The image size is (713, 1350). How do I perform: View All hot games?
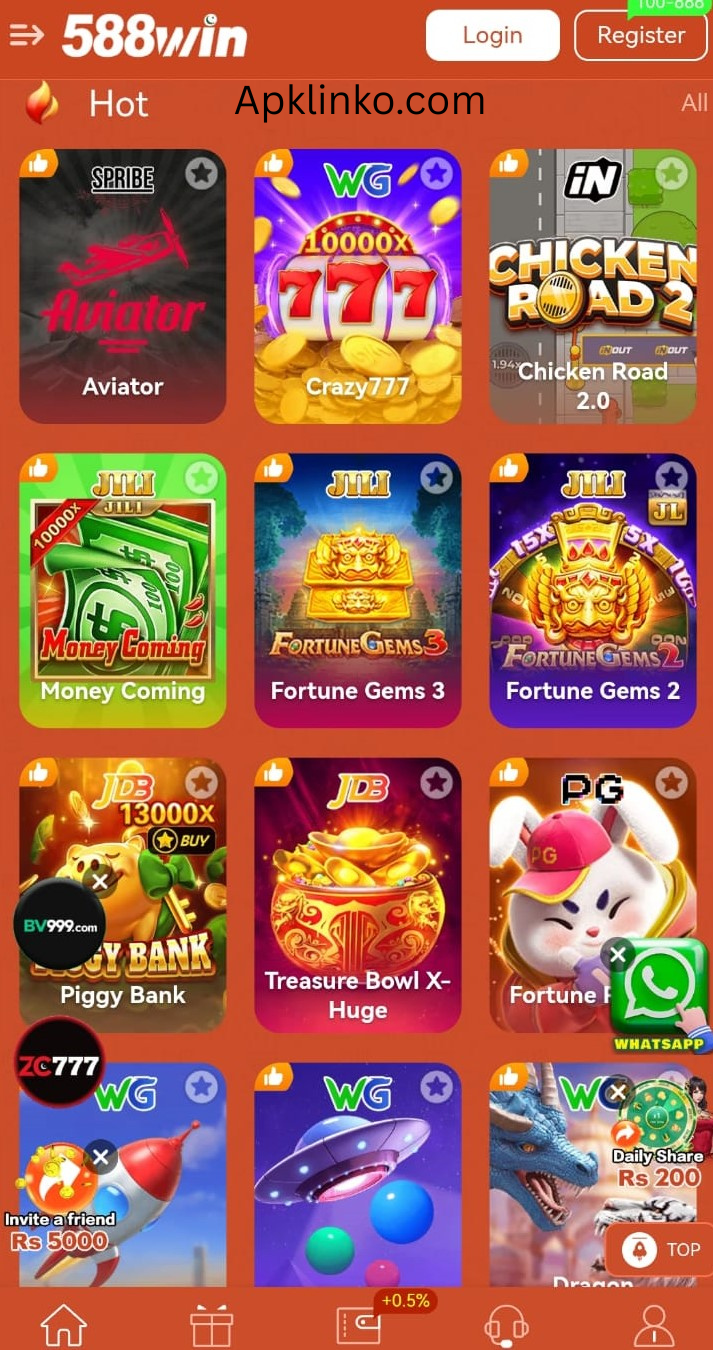click(694, 103)
